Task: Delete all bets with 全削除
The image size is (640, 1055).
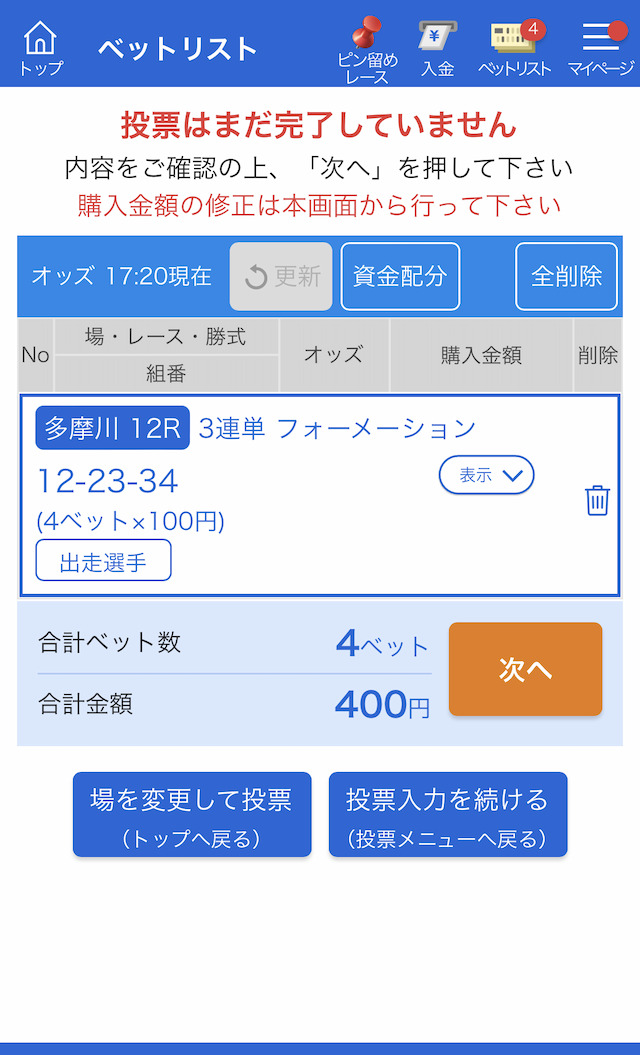Action: 566,277
